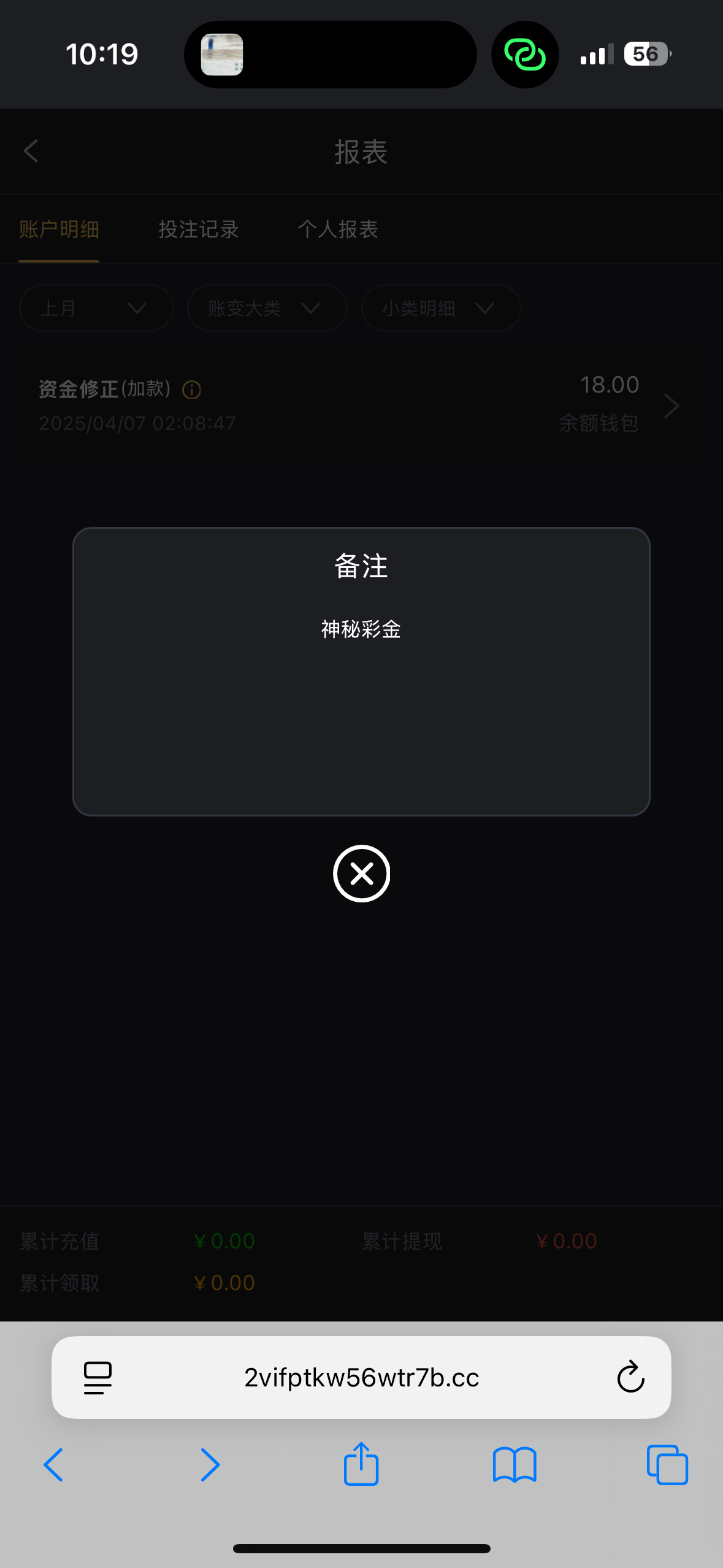The width and height of the screenshot is (723, 1568).
Task: Expand the 18.00 transaction via right chevron
Action: (671, 405)
